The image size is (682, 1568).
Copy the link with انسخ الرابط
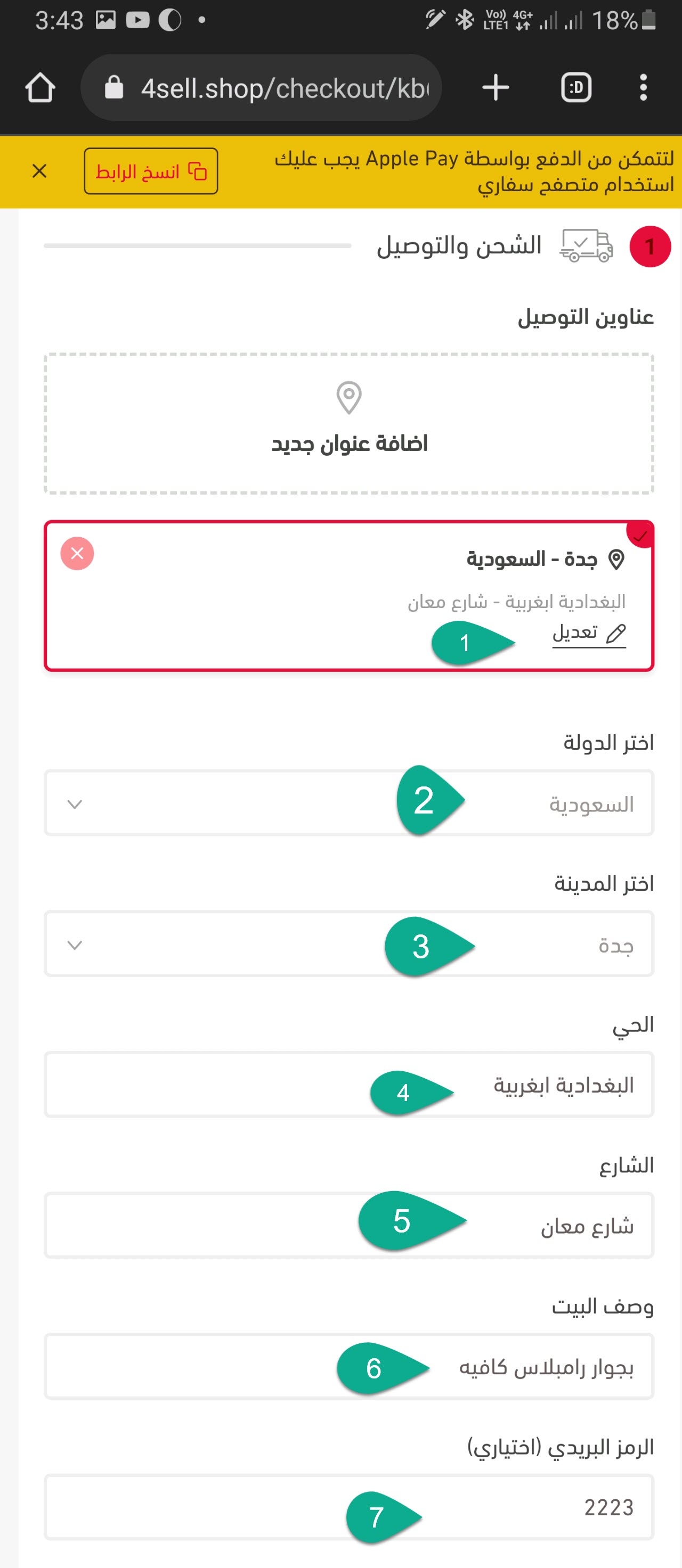coord(150,171)
